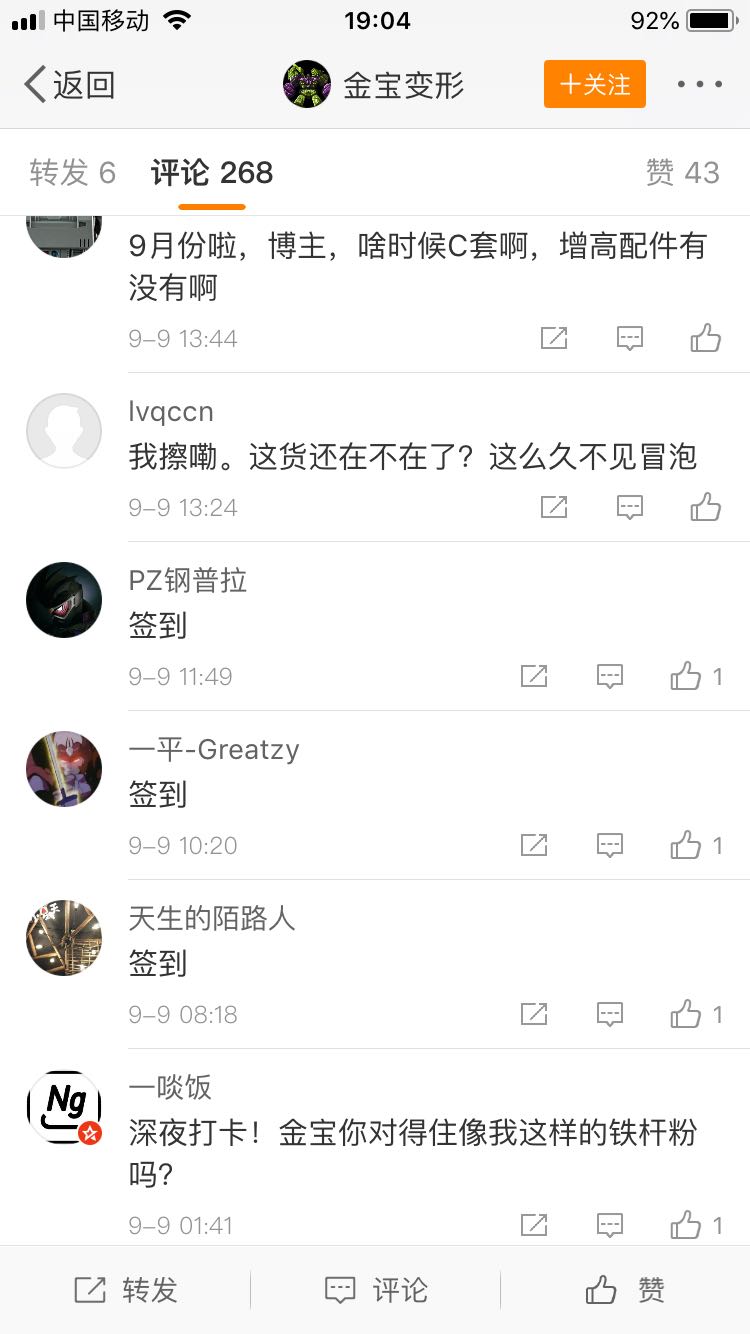Like 天生的陌路人's comment
Image resolution: width=750 pixels, height=1334 pixels.
696,1014
